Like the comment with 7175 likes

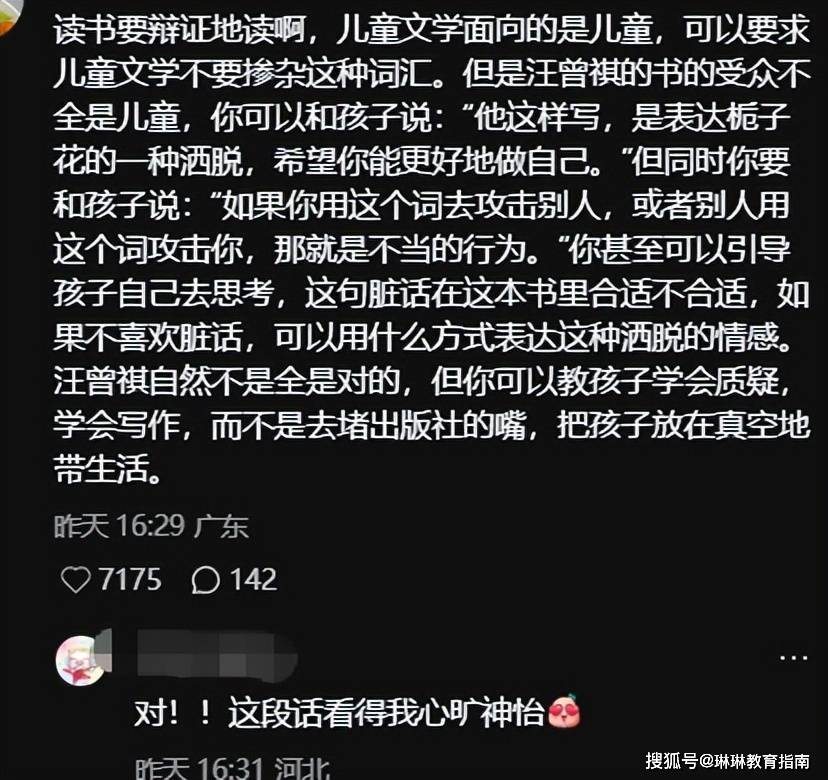click(x=76, y=579)
